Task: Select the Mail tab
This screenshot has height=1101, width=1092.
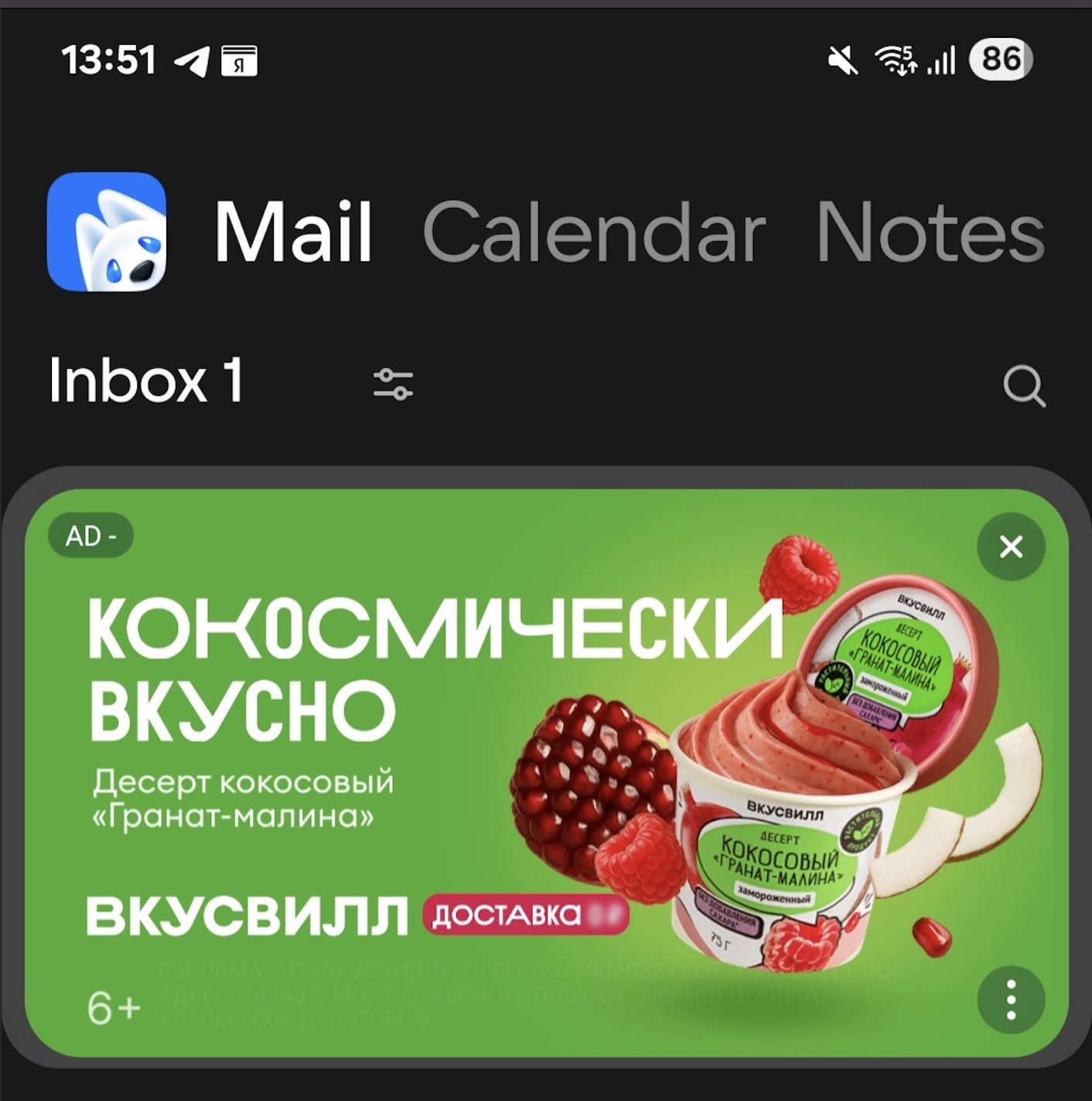Action: 293,232
